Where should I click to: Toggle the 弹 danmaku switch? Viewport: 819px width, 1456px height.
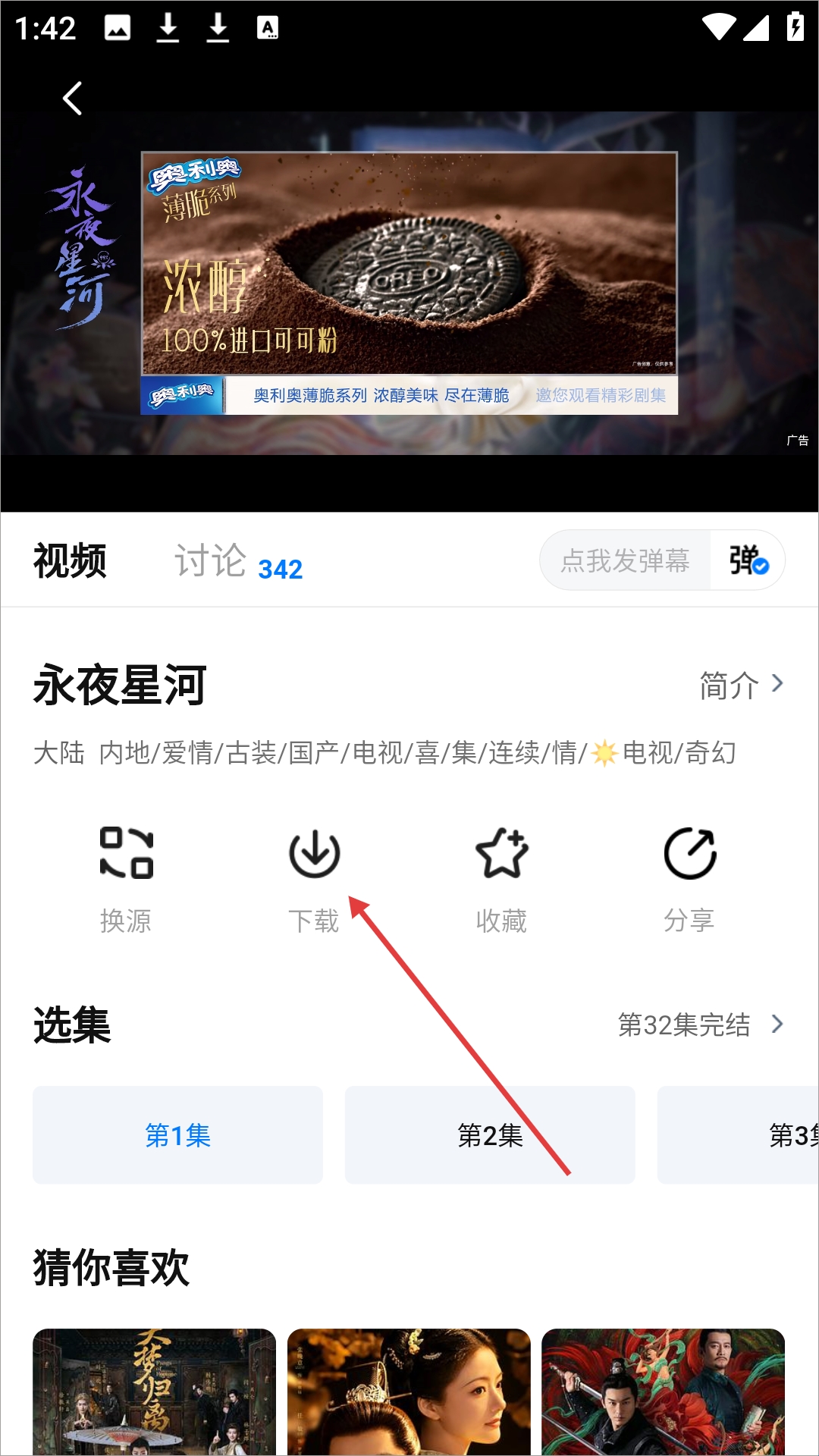(x=748, y=561)
